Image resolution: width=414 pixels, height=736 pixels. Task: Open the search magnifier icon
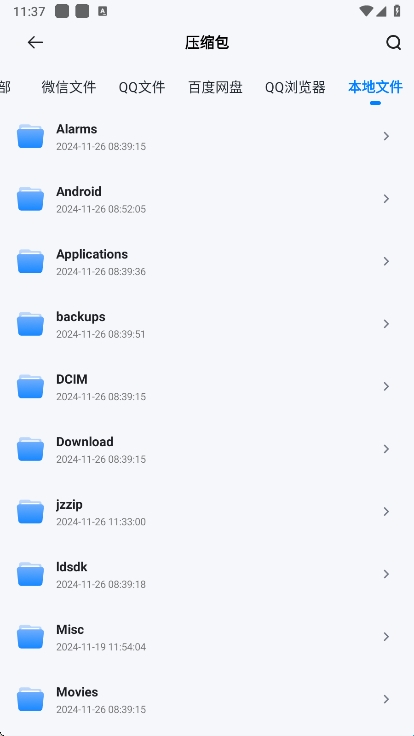pos(393,43)
